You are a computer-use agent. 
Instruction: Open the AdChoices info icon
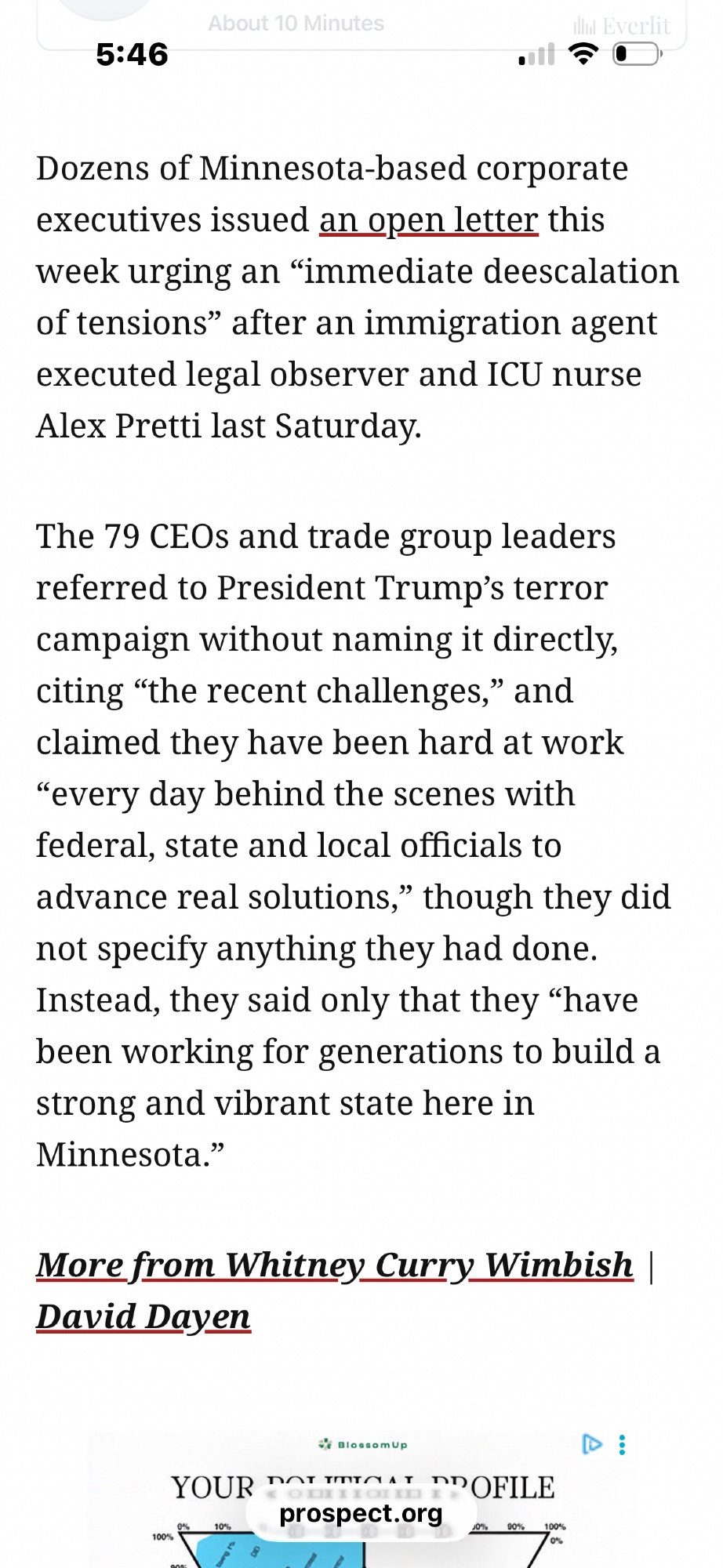click(592, 1444)
